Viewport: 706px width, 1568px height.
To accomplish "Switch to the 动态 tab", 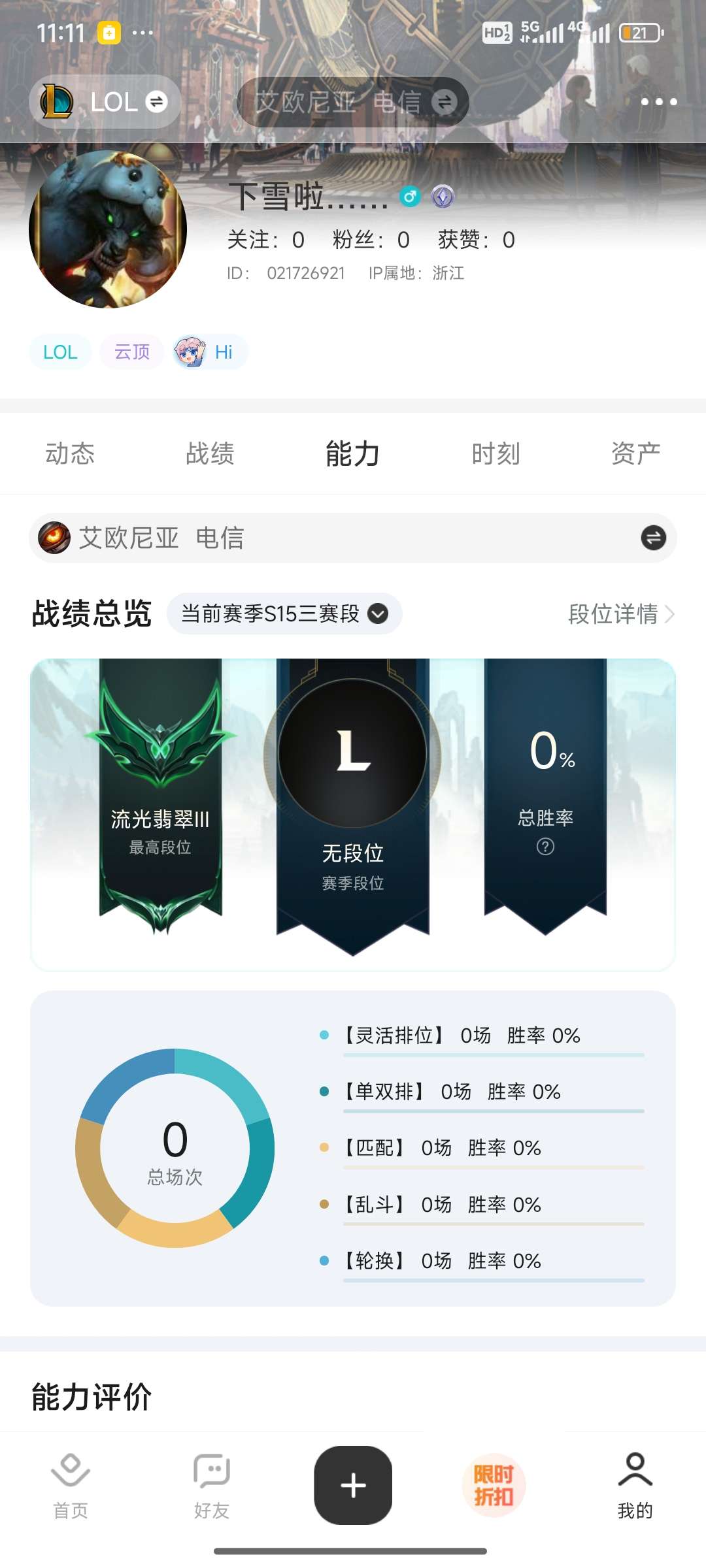I will point(70,453).
